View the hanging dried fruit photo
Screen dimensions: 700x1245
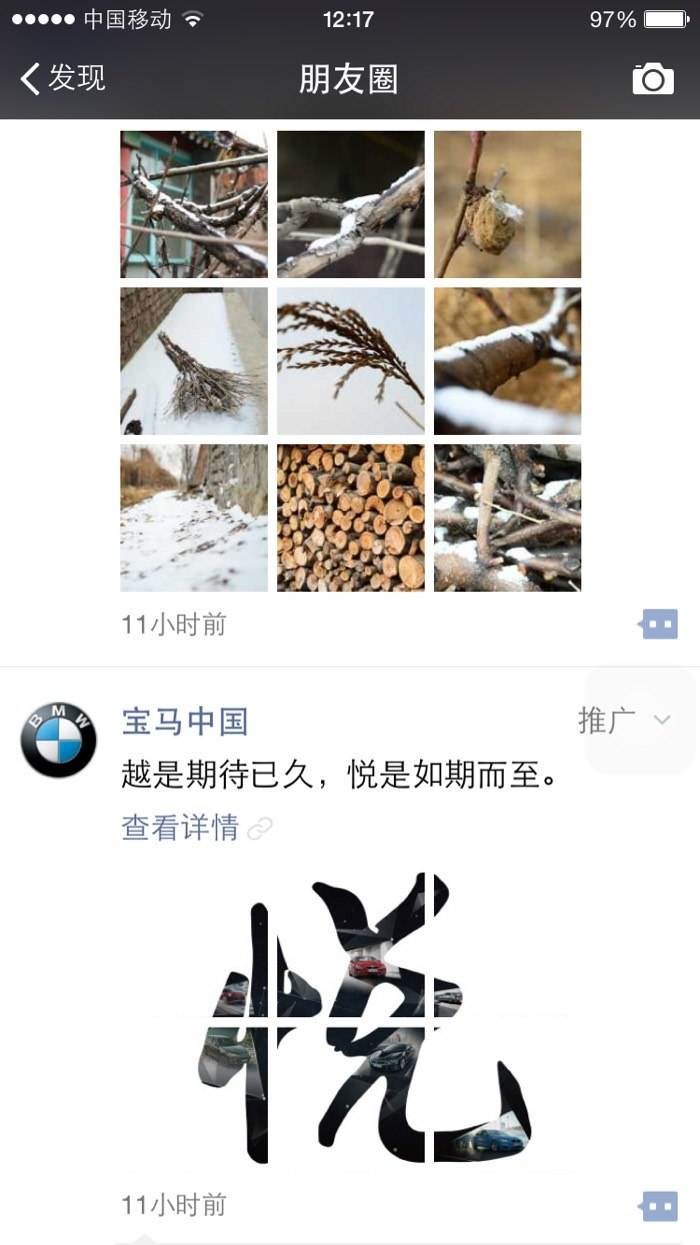click(x=507, y=204)
